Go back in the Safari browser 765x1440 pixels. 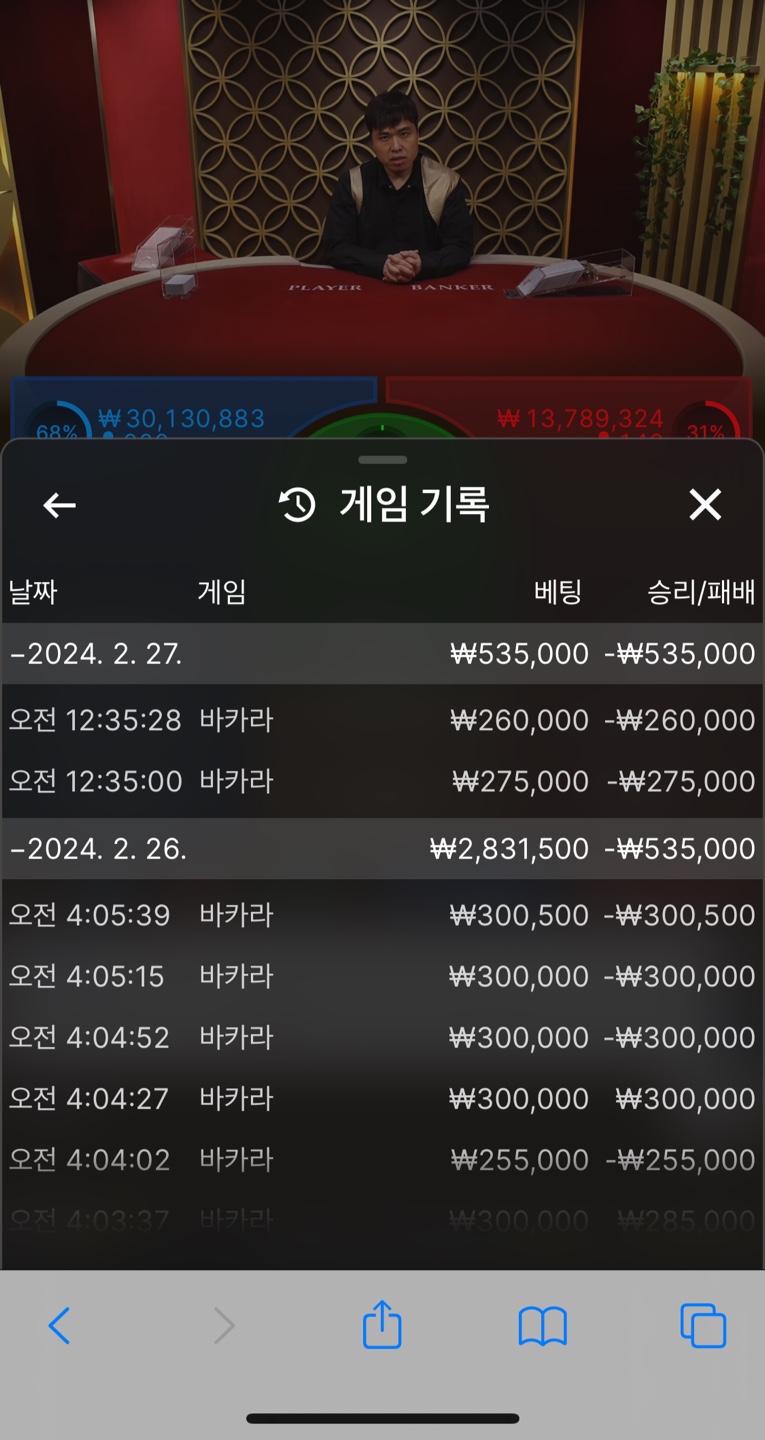tap(59, 1326)
